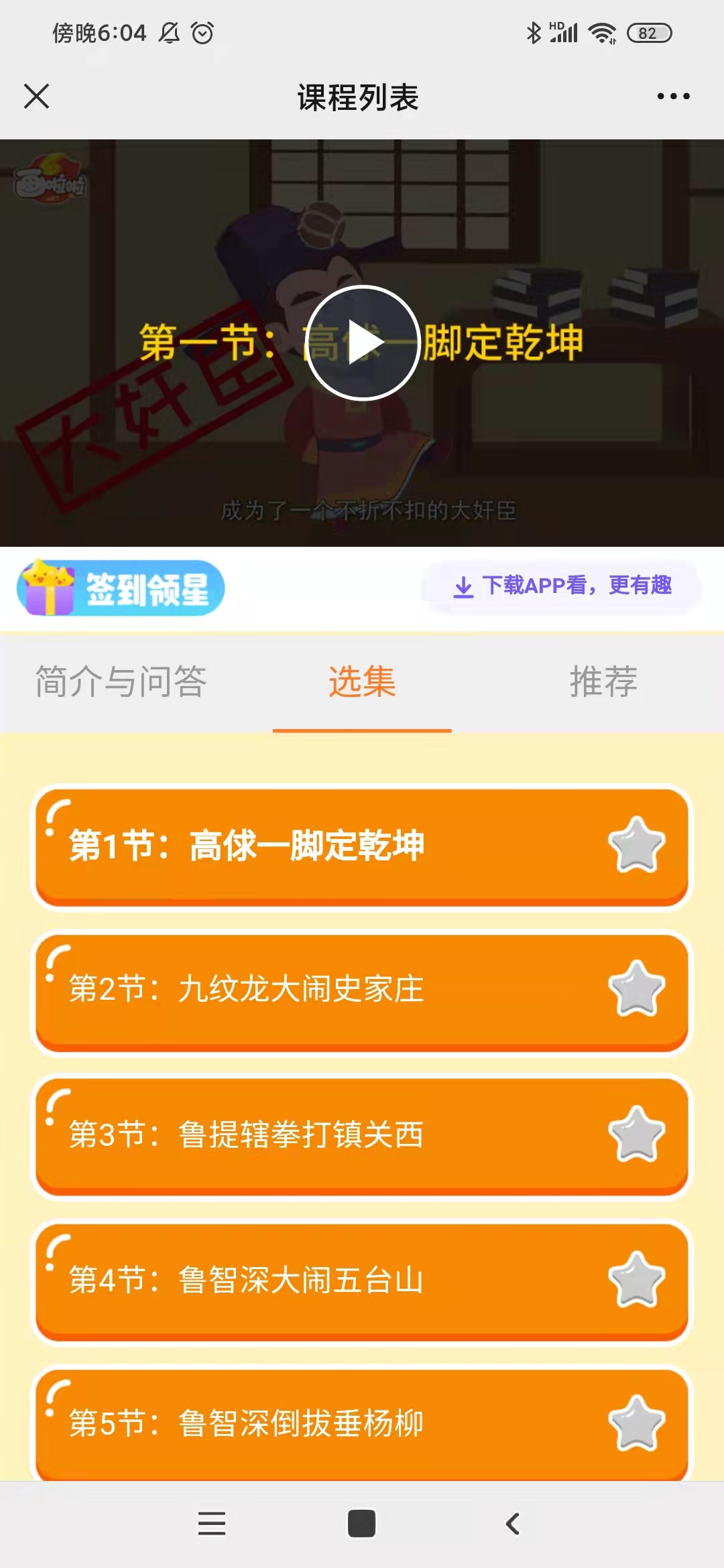
Task: Open 第5节：鲁智深倒拔垂杨柳
Action: pos(362,1424)
